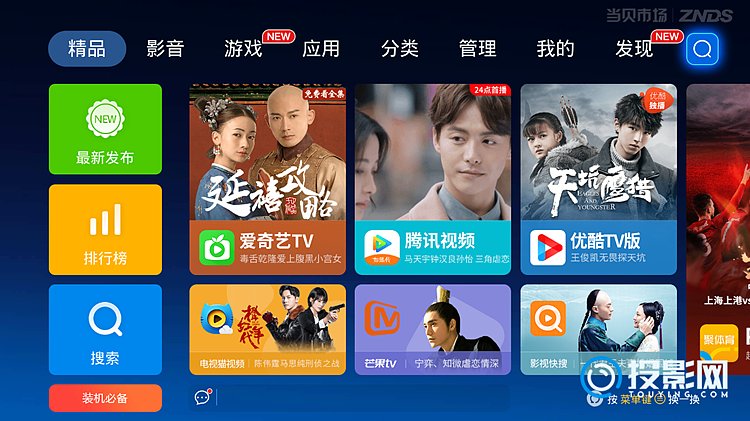The height and width of the screenshot is (421, 750).
Task: Open the search icon in top bar
Action: pos(702,49)
